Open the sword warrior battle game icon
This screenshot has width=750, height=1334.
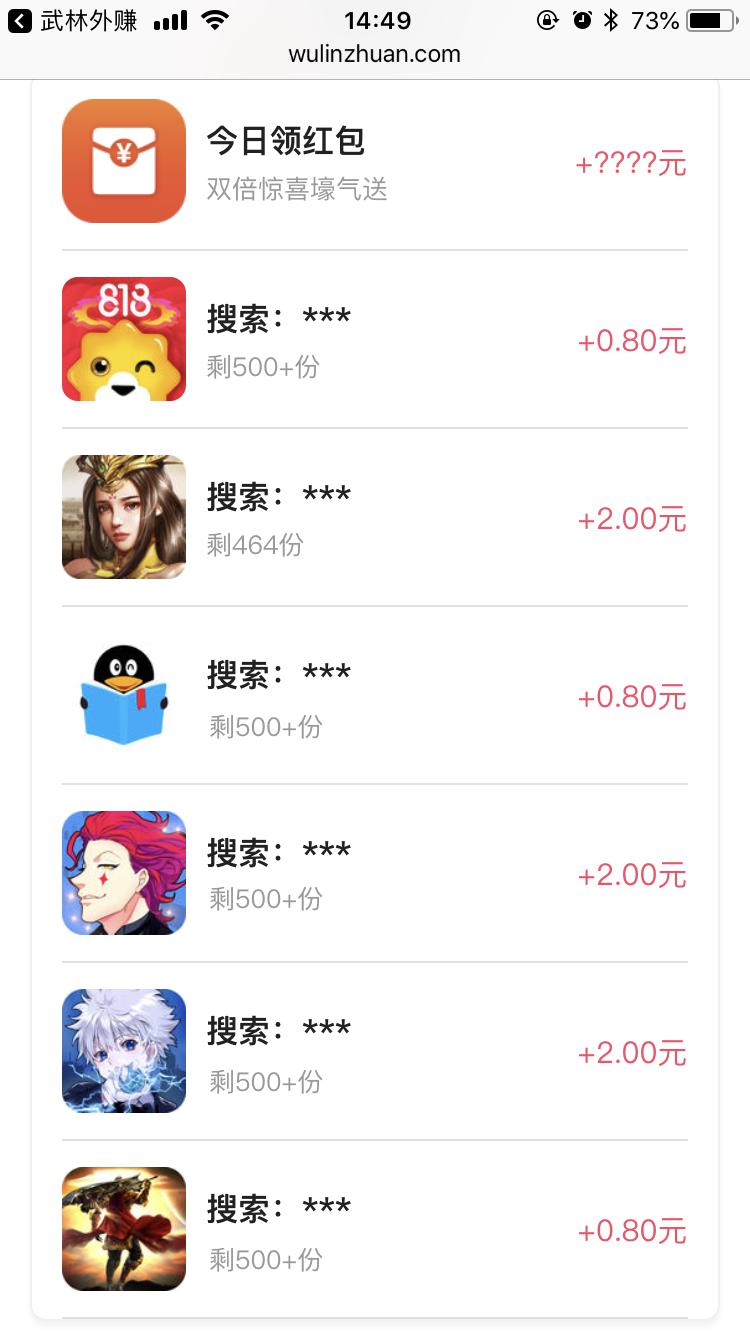[x=124, y=1228]
